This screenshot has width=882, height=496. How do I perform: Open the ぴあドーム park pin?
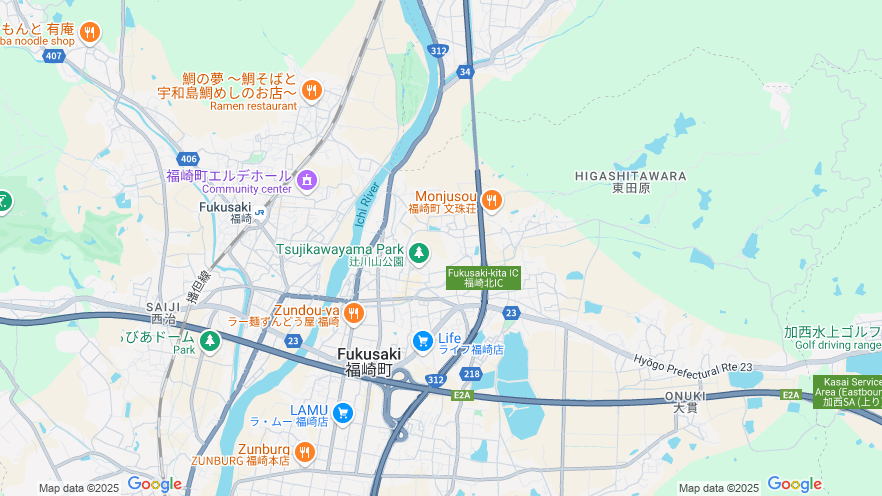point(209,342)
